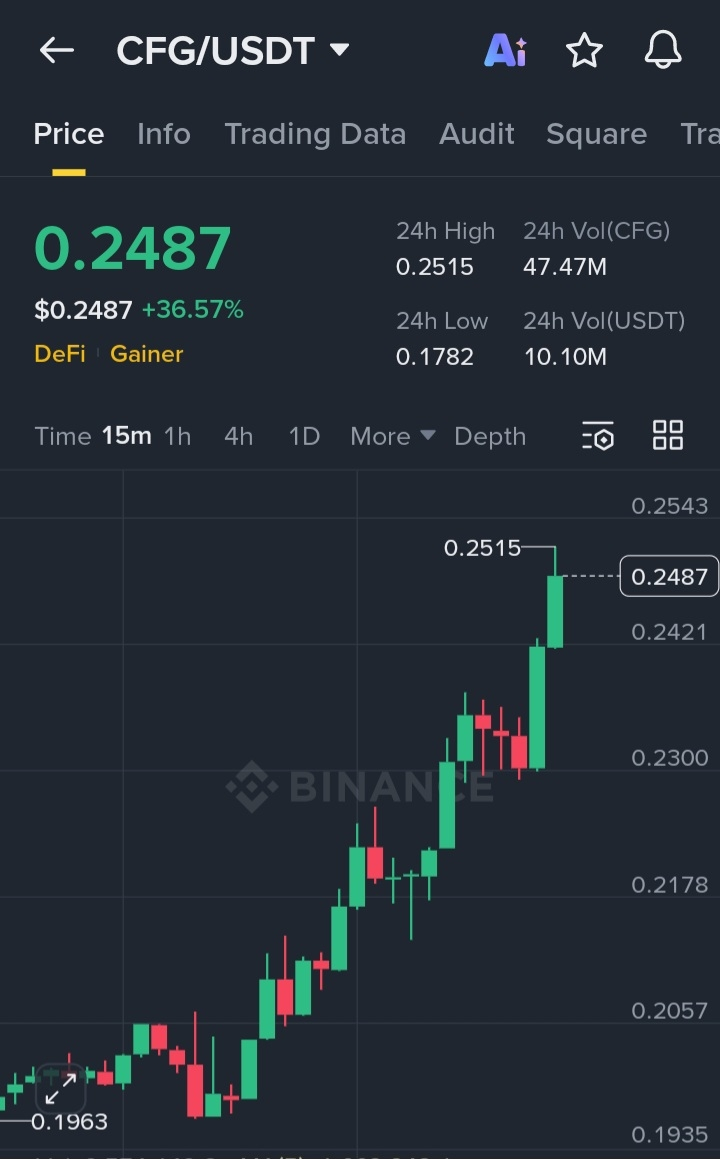Select the Time chart view
The image size is (720, 1159).
point(62,436)
